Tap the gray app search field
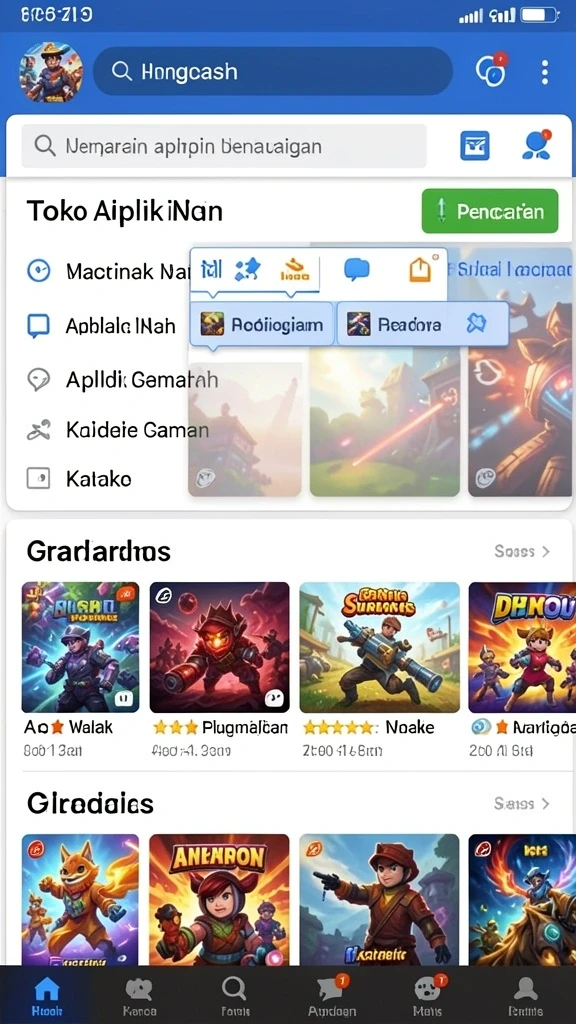 224,146
